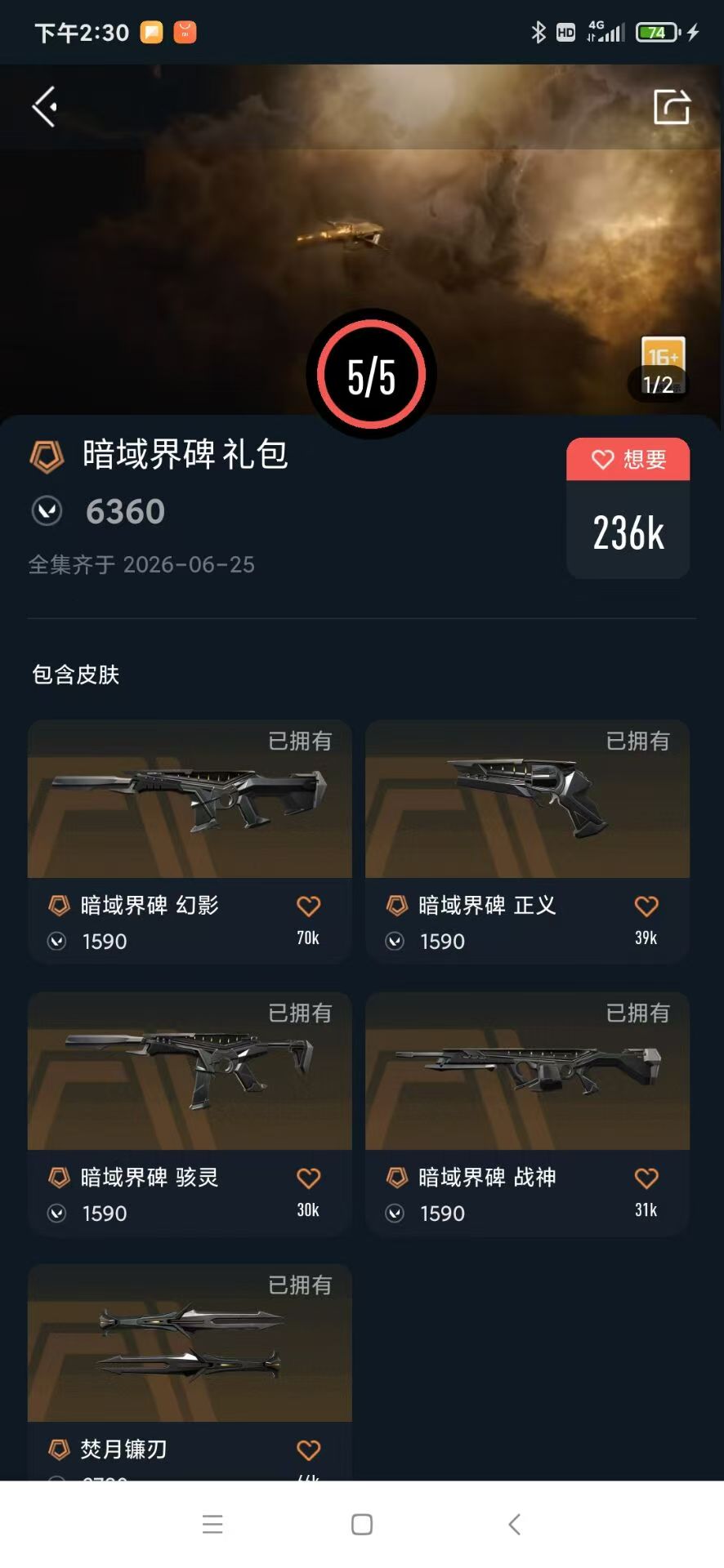The image size is (724, 1568).
Task: Like the 暗域界碑 幻影 skin
Action: pyautogui.click(x=308, y=906)
